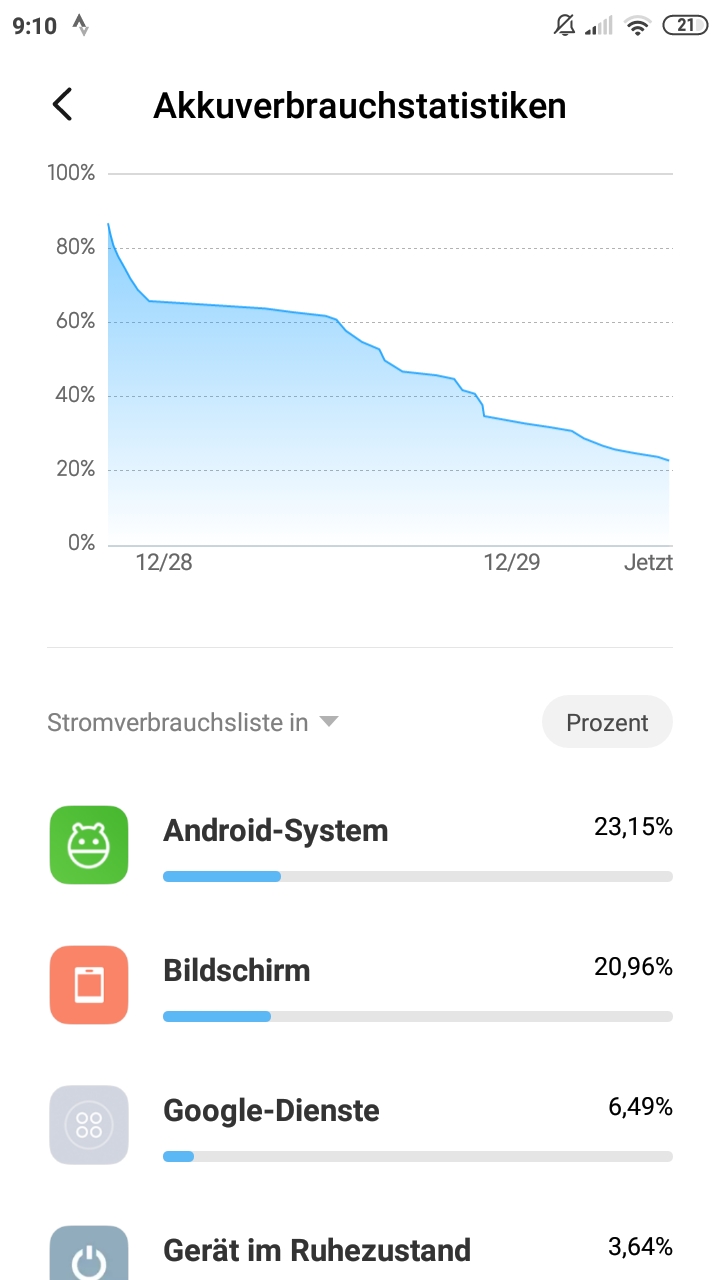Tap the Prozent button
720x1280 pixels.
(x=607, y=722)
